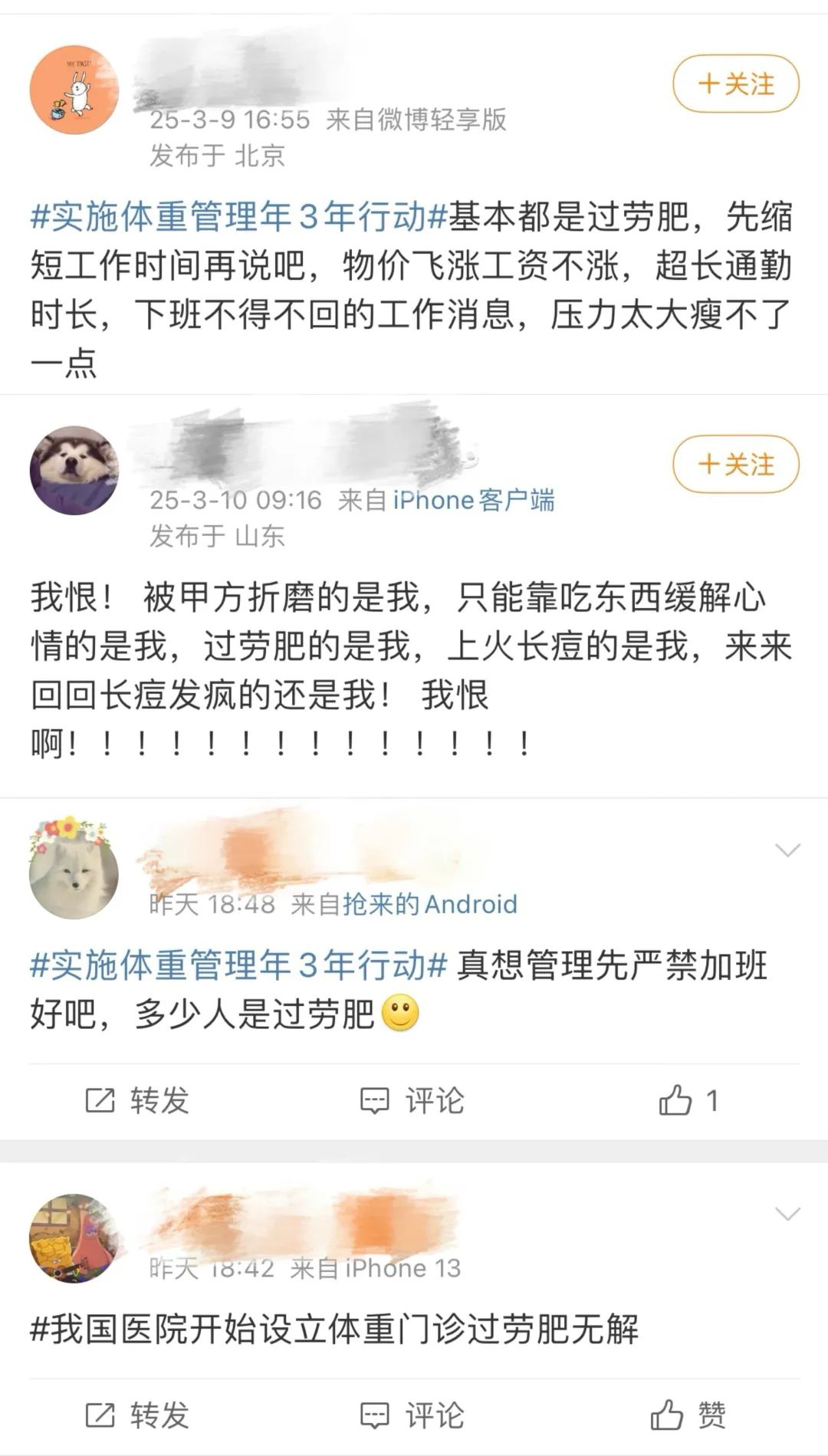Open the SpongeBob avatar profile
Viewport: 828px width, 1456px height.
pyautogui.click(x=74, y=1238)
